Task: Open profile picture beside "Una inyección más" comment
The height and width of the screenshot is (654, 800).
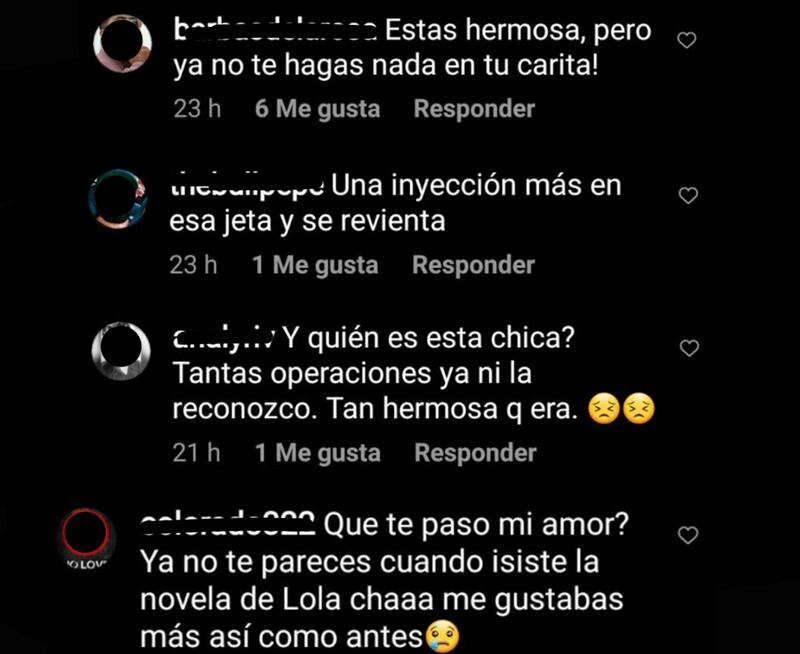Action: (x=118, y=199)
